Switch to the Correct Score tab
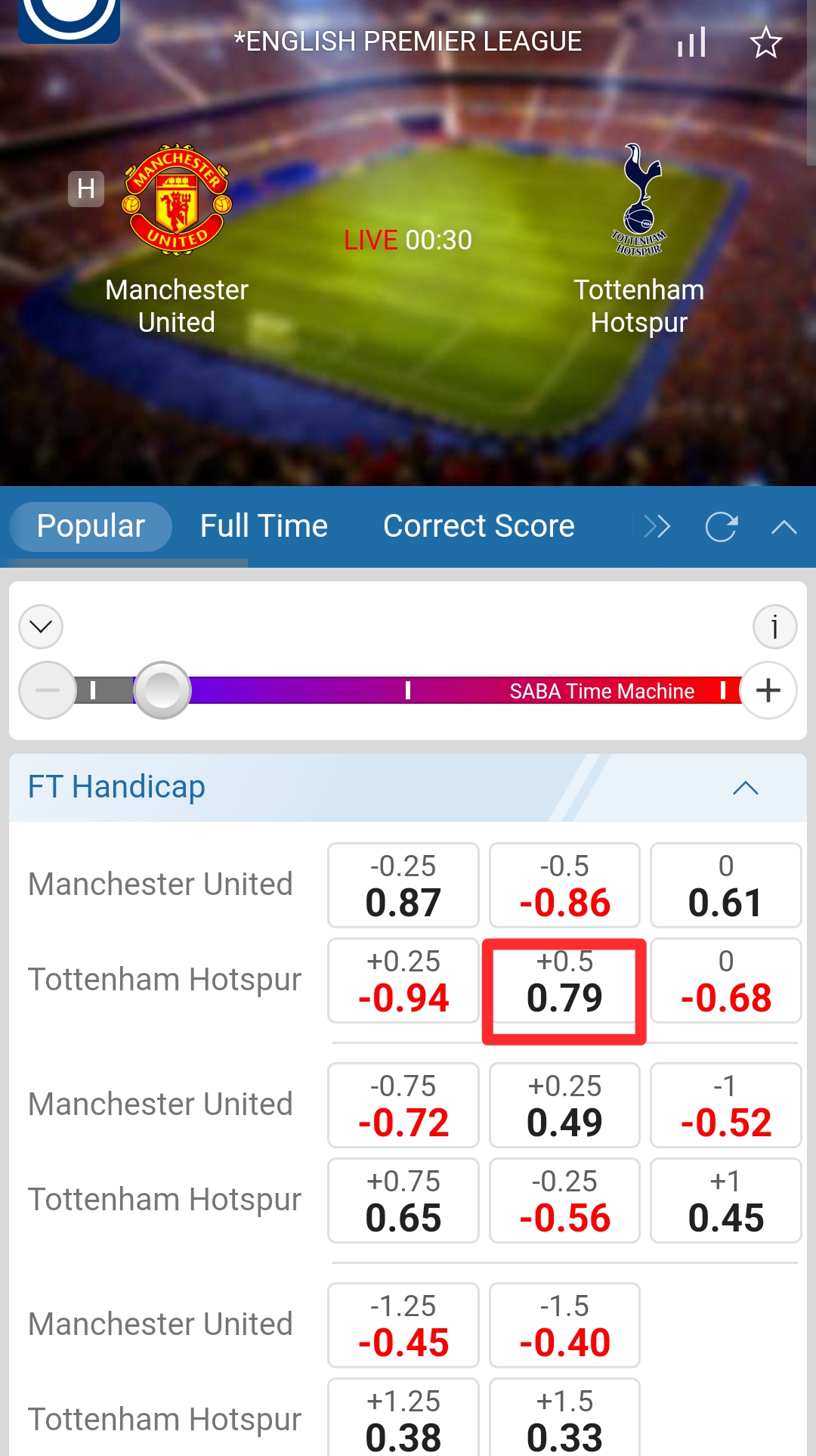 478,526
